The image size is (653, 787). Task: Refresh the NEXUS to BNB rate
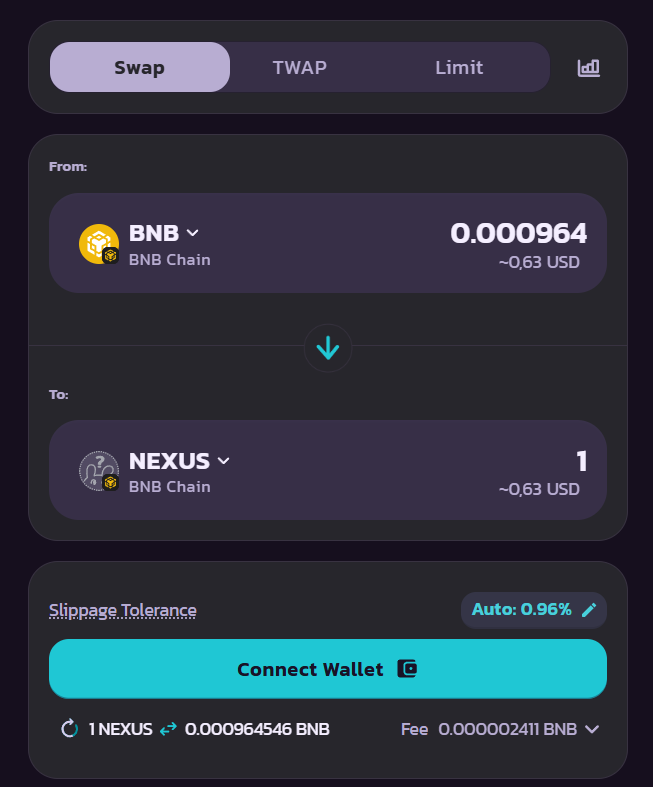click(x=69, y=729)
